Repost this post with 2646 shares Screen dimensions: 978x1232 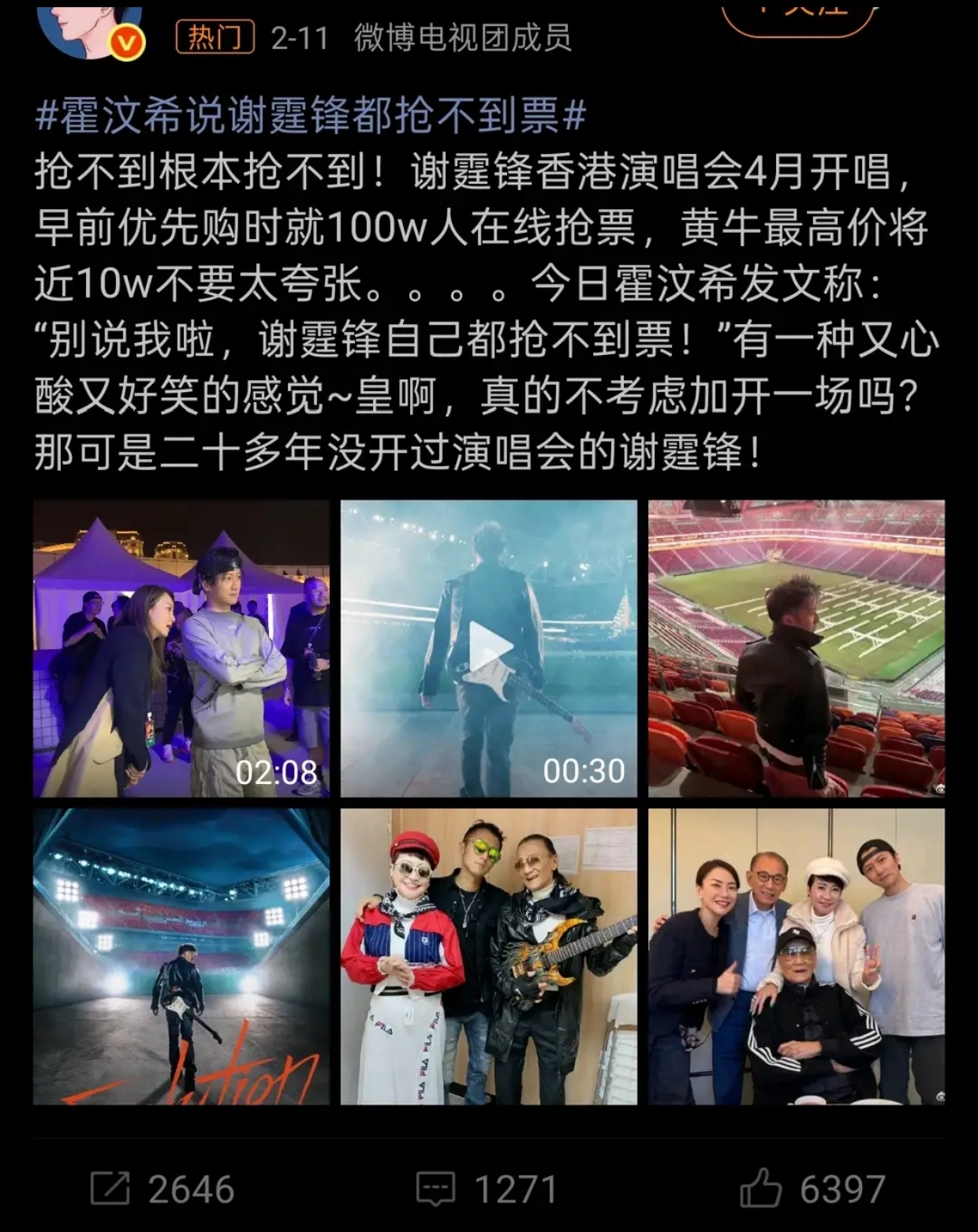[x=162, y=1188]
